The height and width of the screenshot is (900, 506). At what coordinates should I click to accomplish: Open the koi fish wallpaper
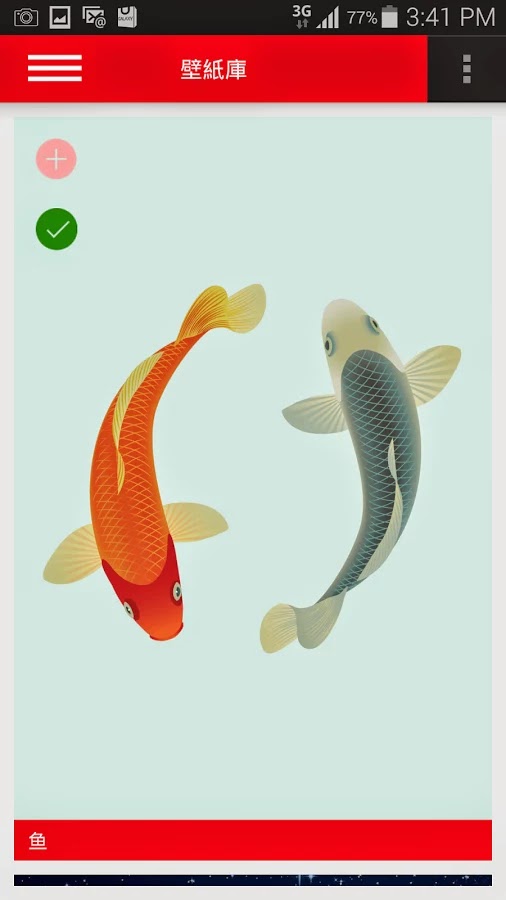(x=253, y=468)
